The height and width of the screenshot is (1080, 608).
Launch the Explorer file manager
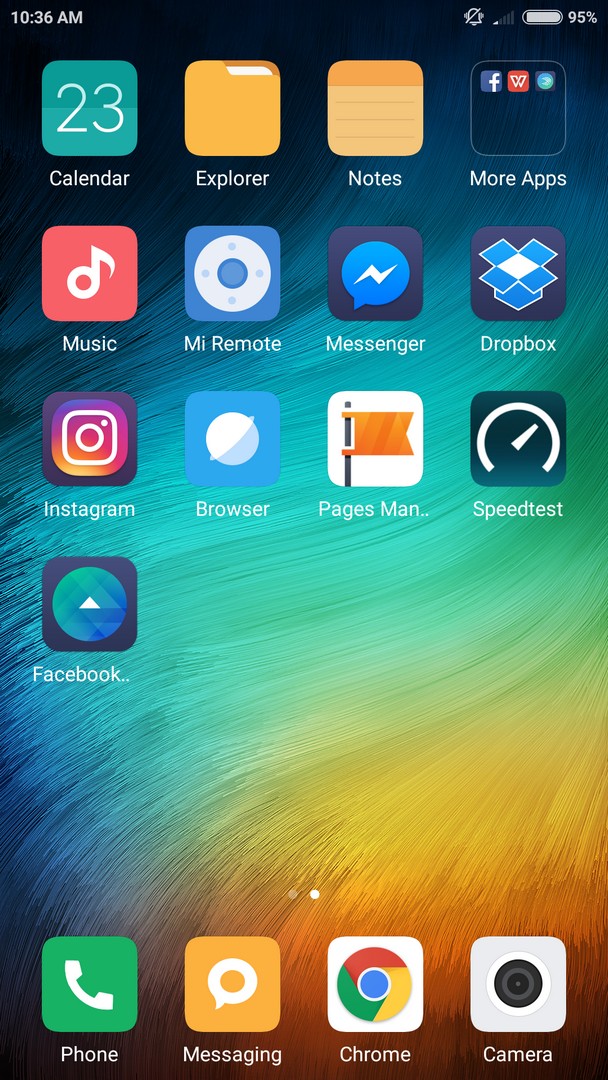232,108
